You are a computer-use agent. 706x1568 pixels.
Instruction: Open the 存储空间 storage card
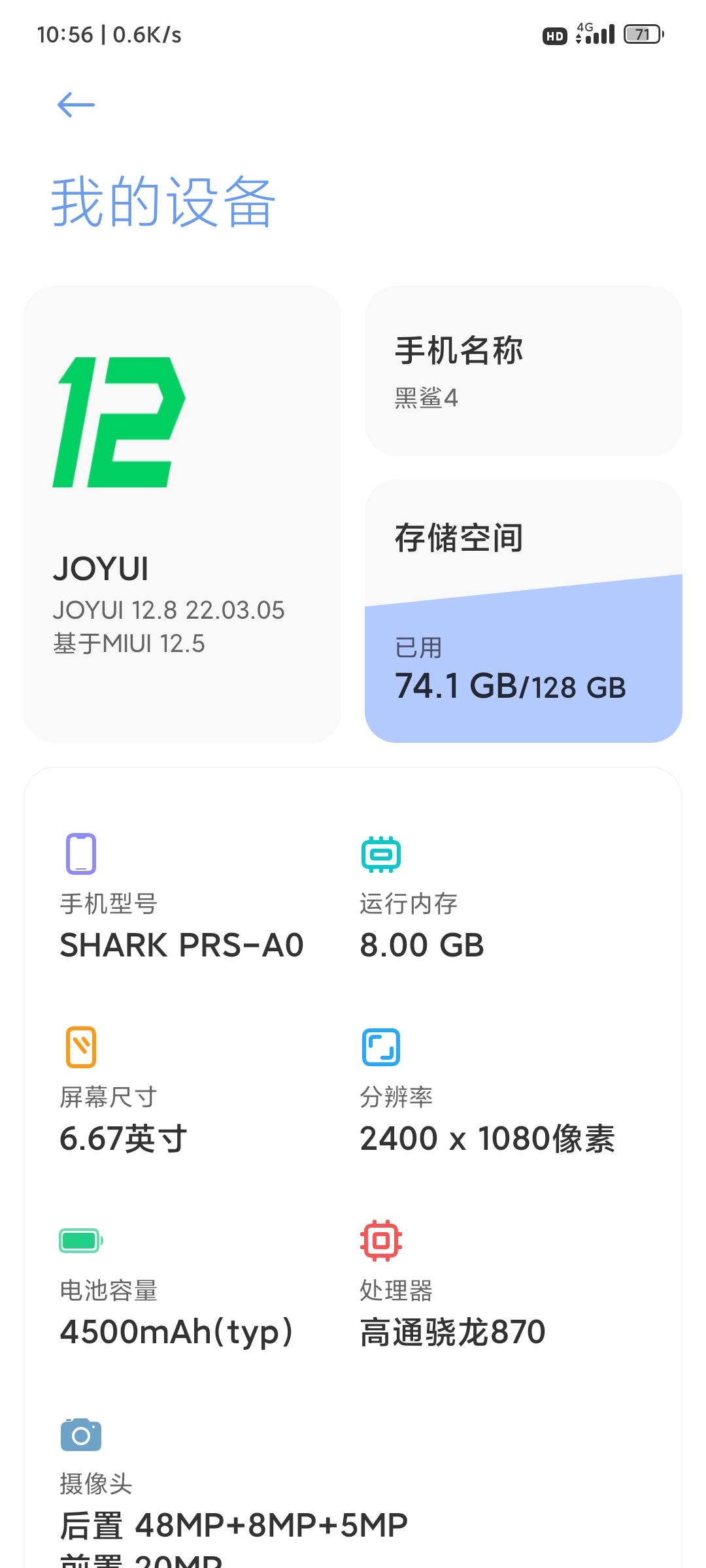(x=523, y=611)
